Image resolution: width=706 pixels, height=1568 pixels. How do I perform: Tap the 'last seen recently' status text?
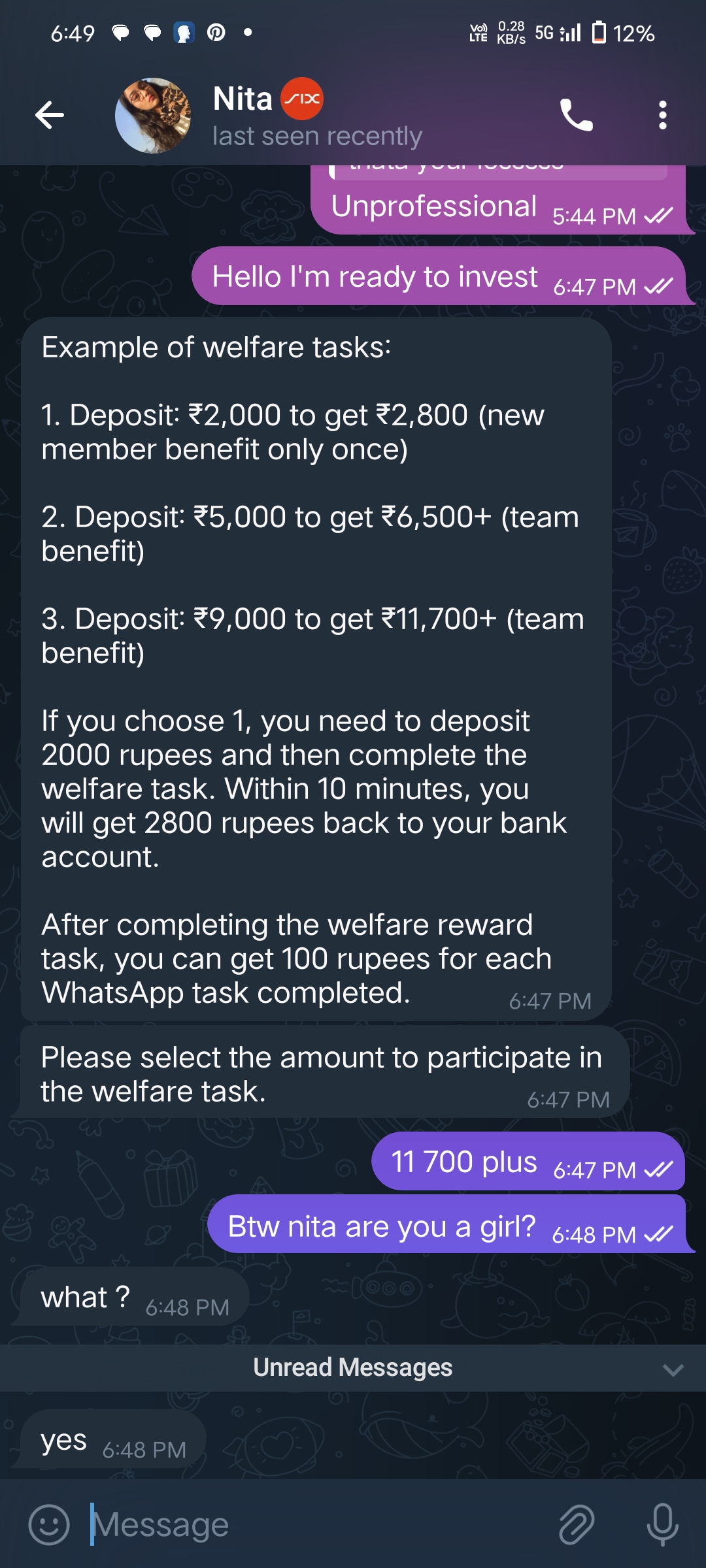tap(316, 136)
